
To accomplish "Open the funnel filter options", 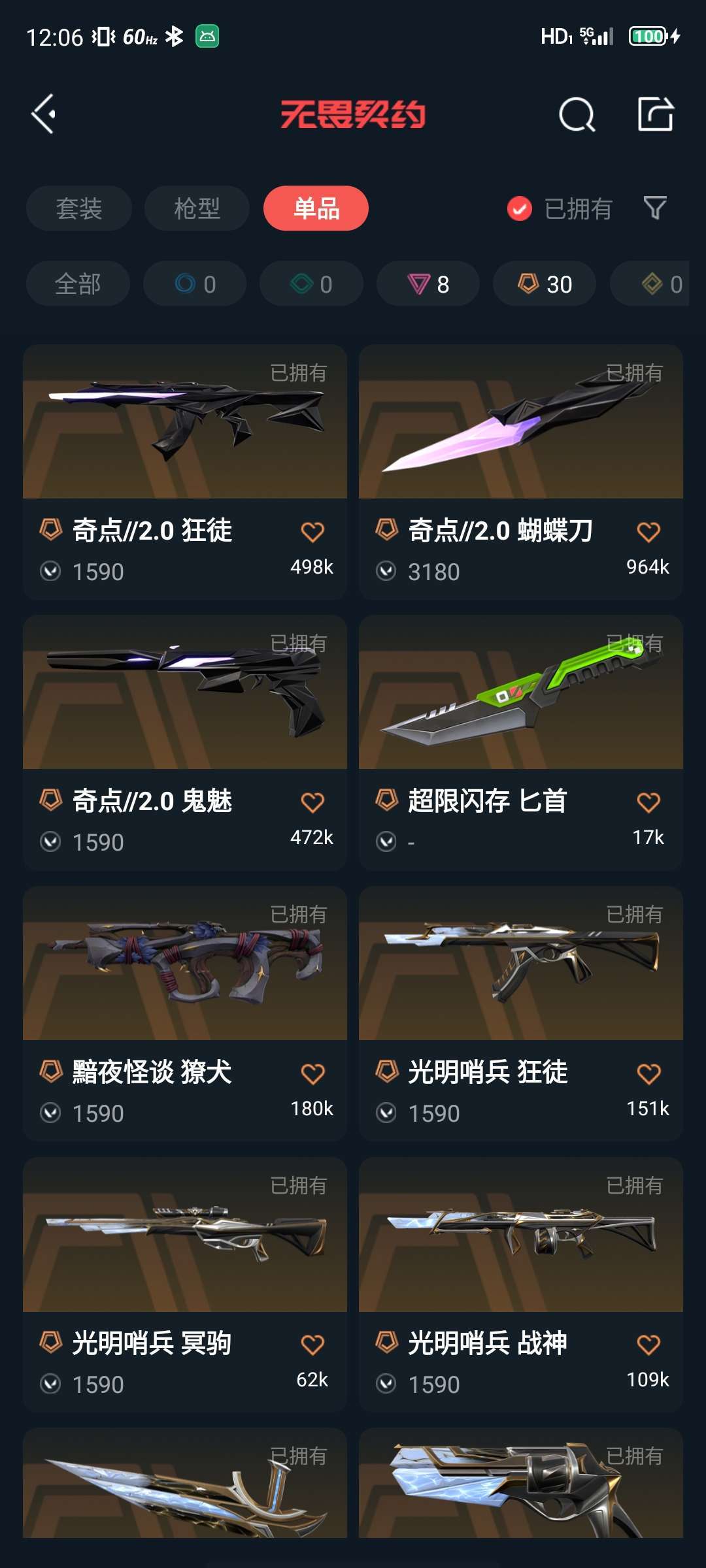I will pyautogui.click(x=655, y=208).
